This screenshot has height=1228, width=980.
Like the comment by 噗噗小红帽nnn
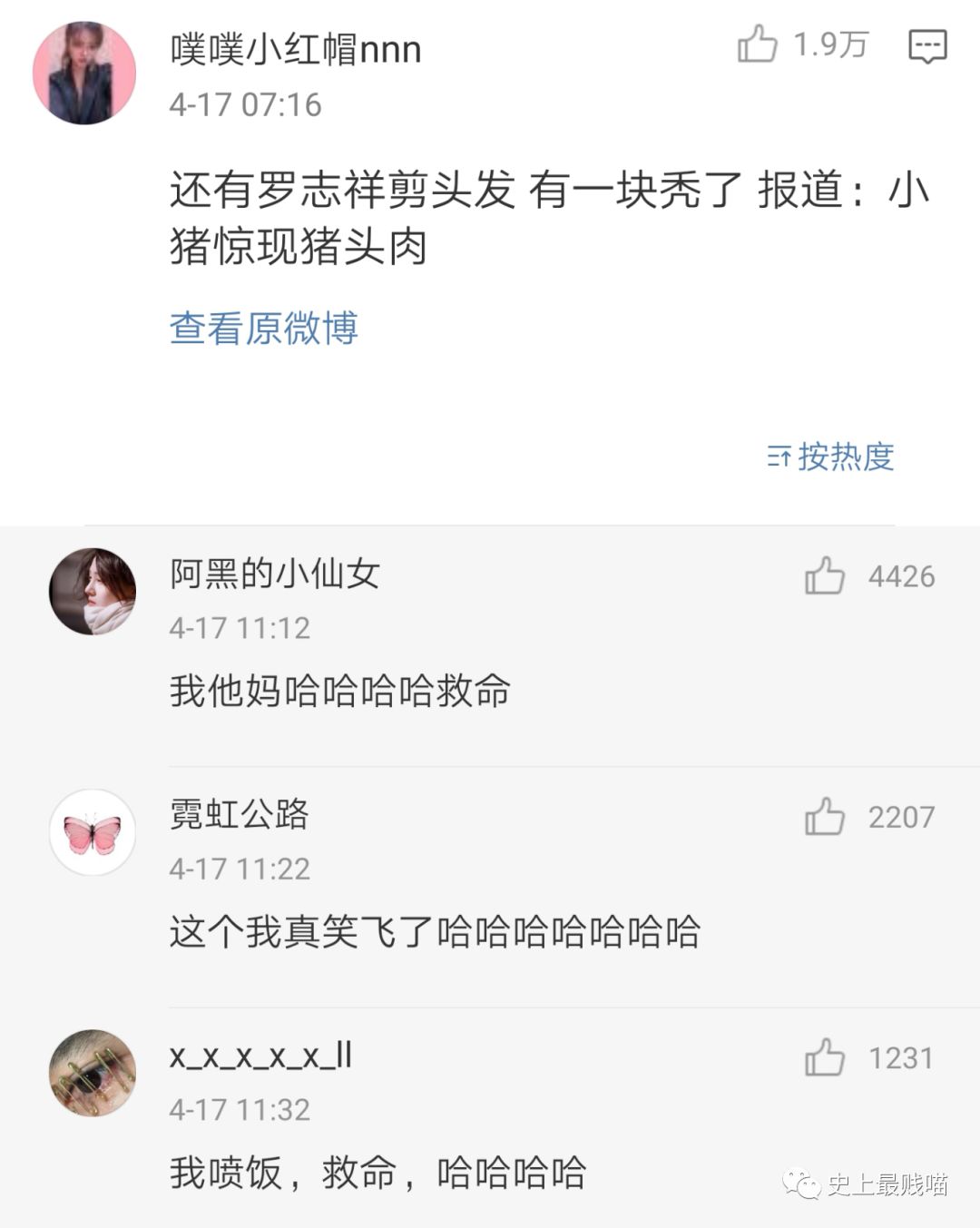(758, 44)
